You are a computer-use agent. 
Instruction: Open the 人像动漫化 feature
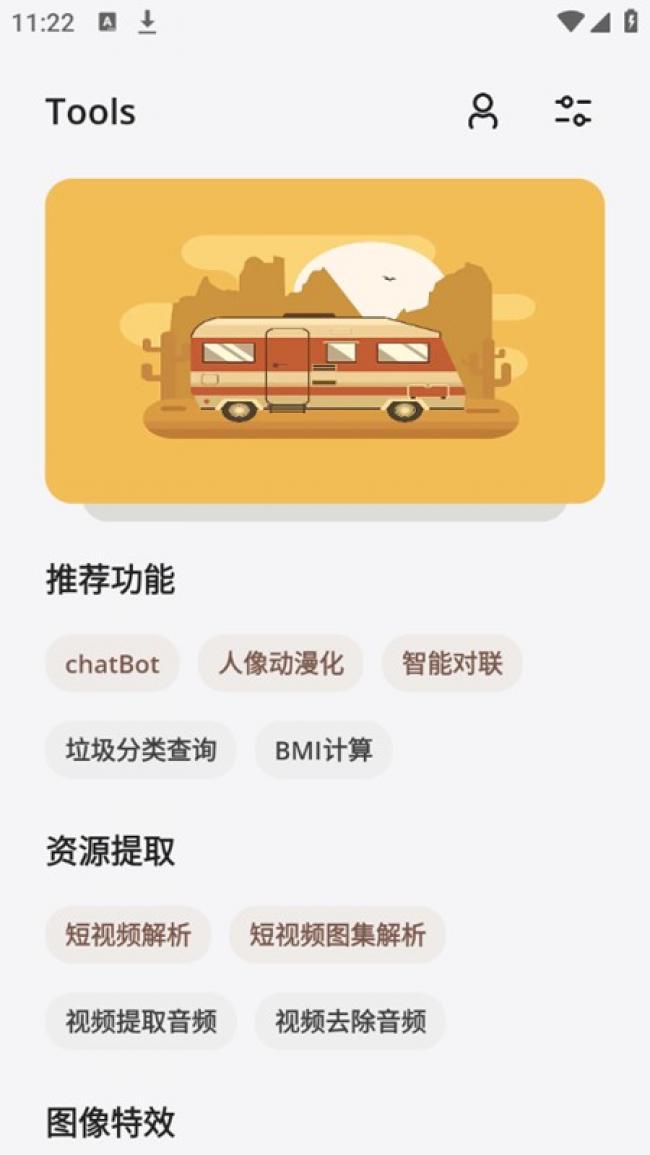pyautogui.click(x=281, y=663)
